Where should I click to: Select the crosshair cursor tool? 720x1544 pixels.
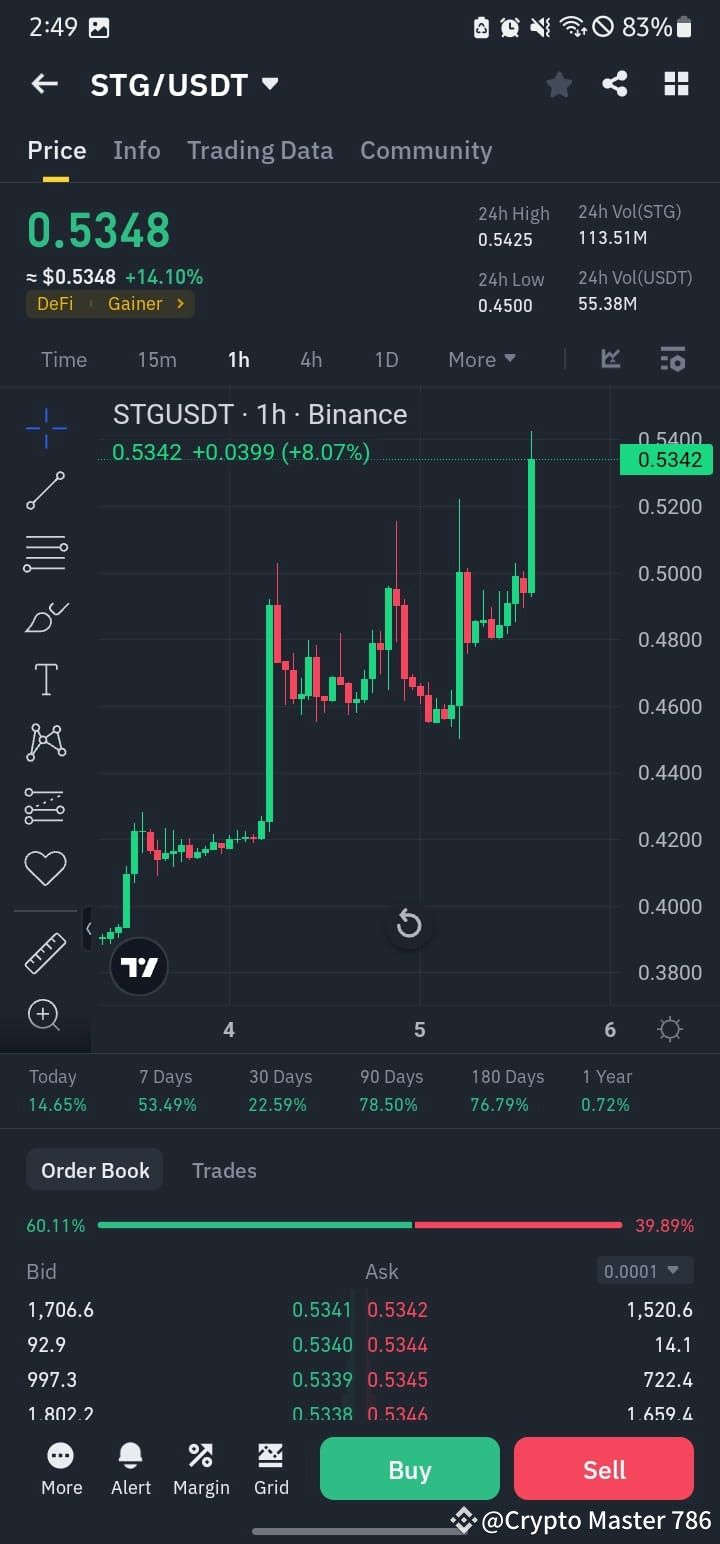click(x=45, y=428)
